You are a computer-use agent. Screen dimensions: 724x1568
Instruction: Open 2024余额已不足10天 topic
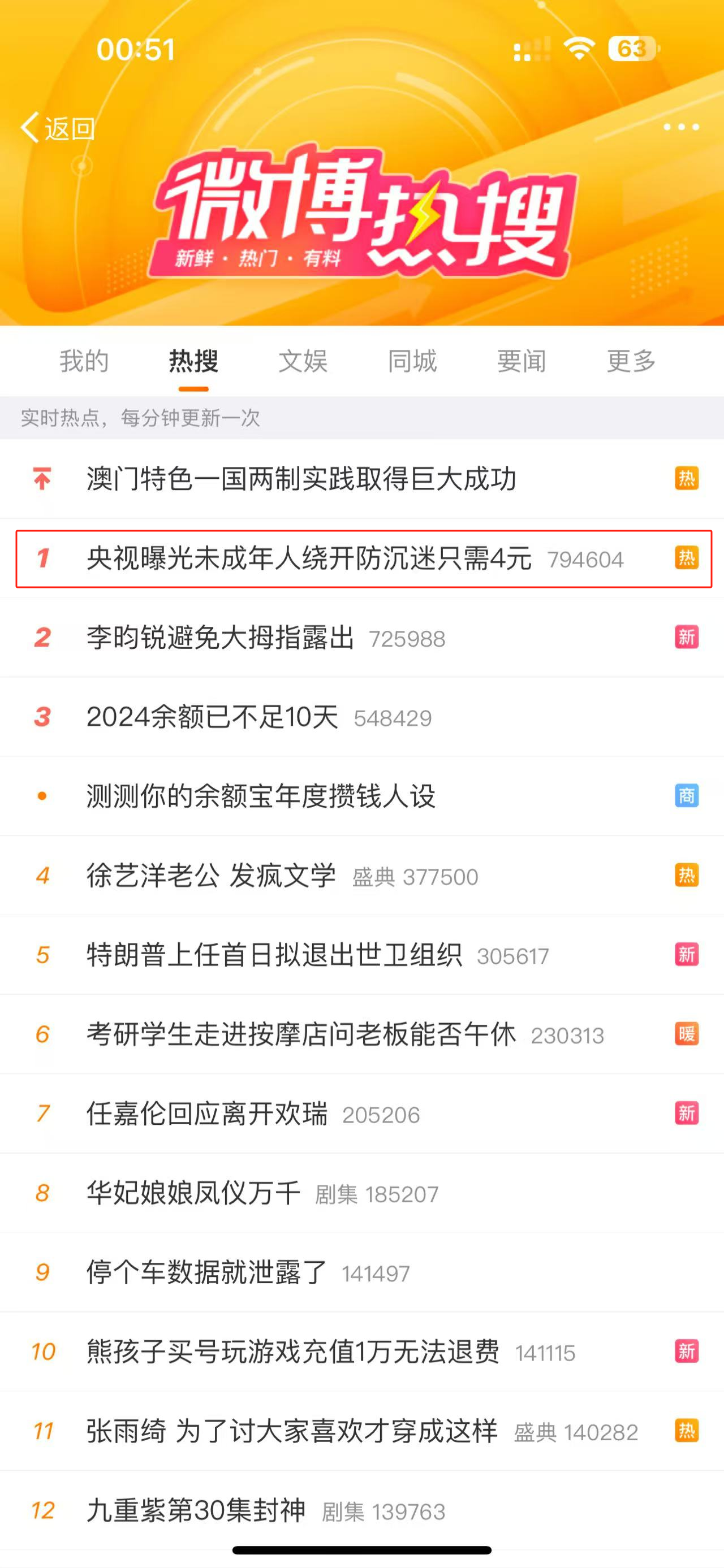[x=212, y=717]
